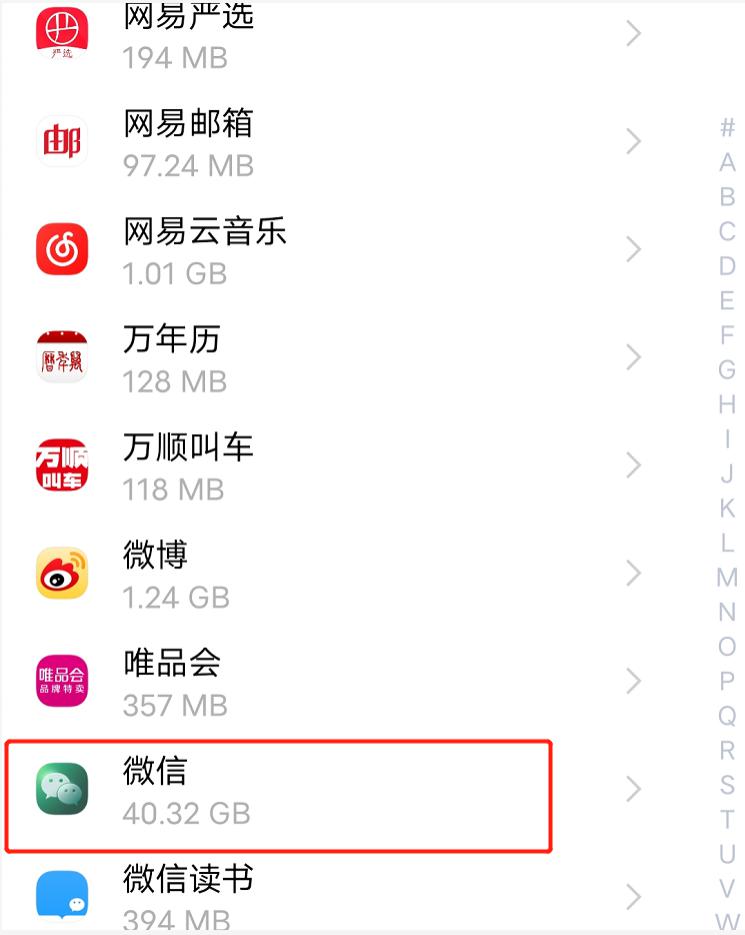Tap the 网易严选 app icon
This screenshot has width=745, height=935.
(60, 32)
